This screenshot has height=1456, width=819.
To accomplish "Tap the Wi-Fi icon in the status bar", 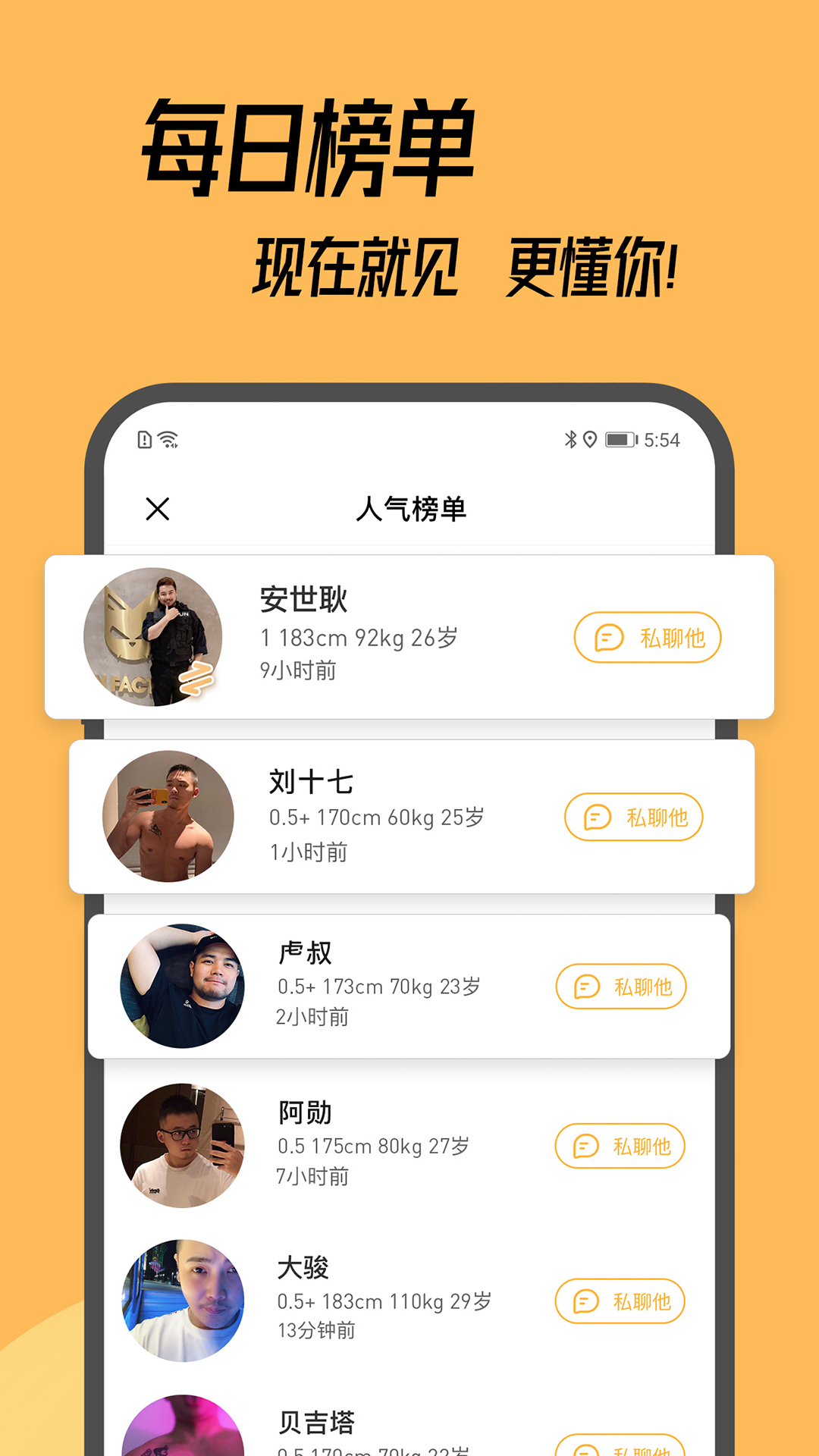I will [x=168, y=438].
